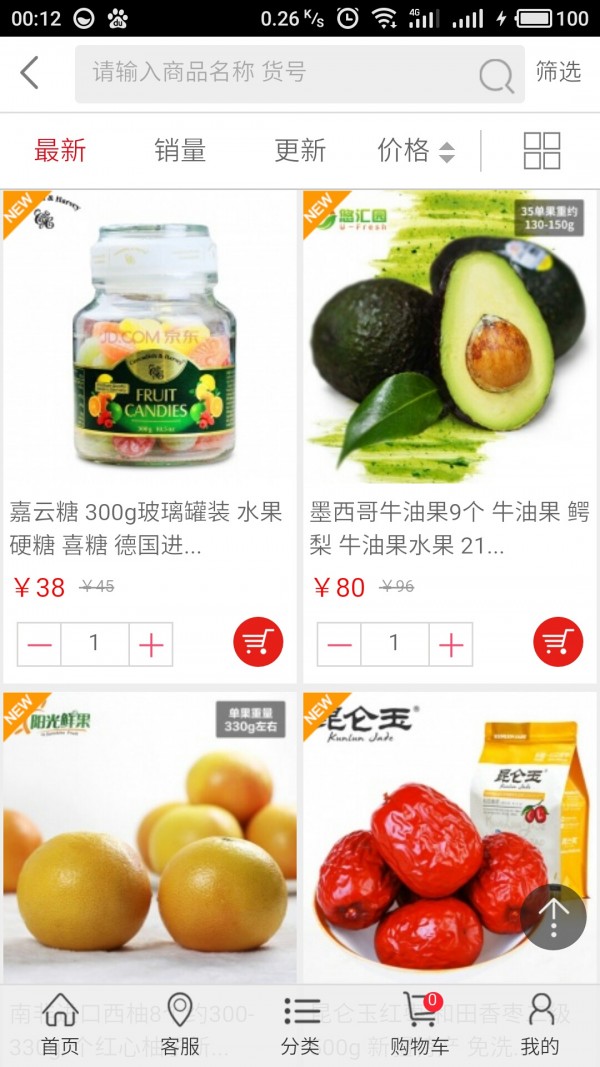Sort products by 销量

pos(180,150)
